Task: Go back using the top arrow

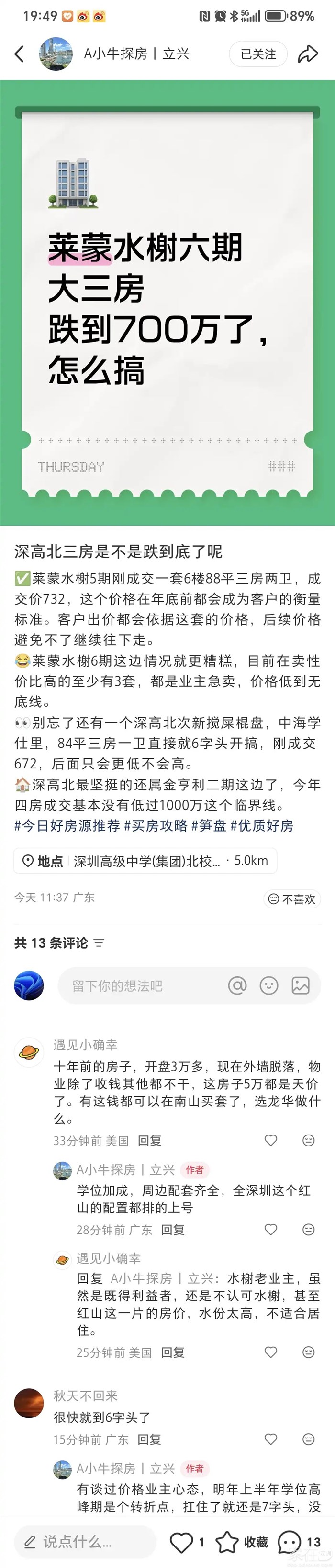Action: 20,54
